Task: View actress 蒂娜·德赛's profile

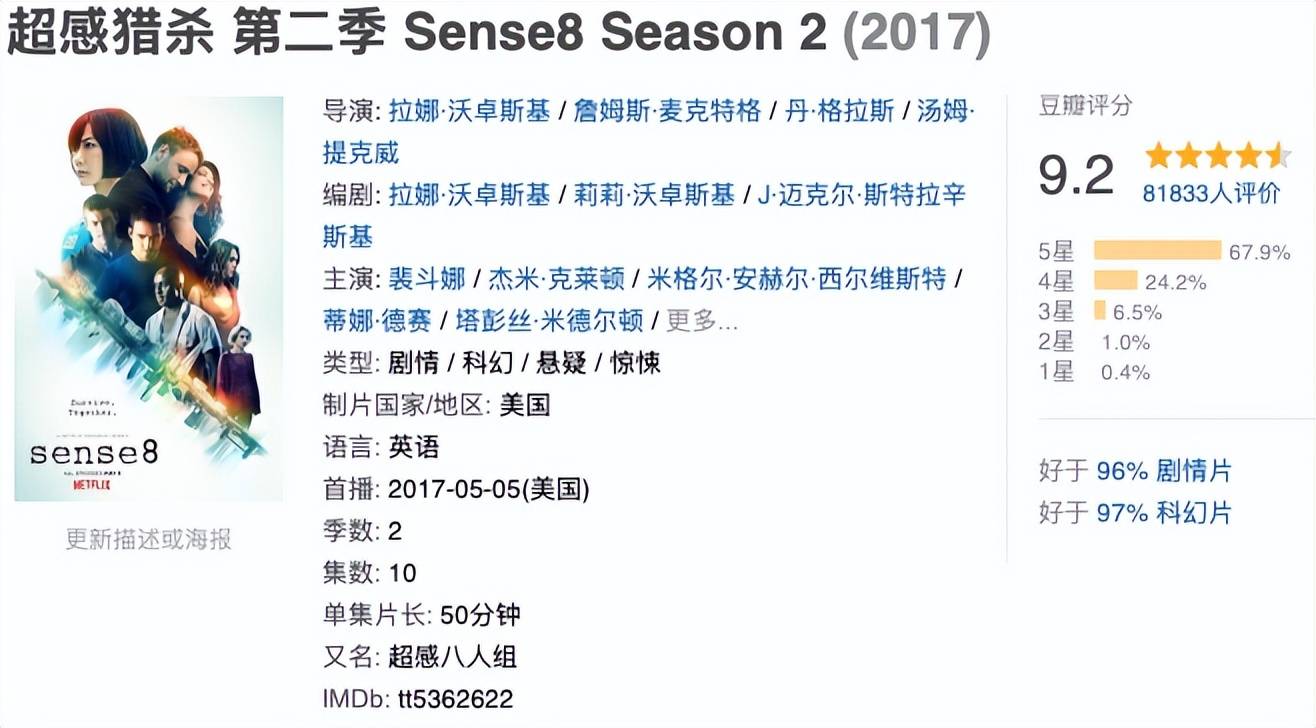Action: 377,320
